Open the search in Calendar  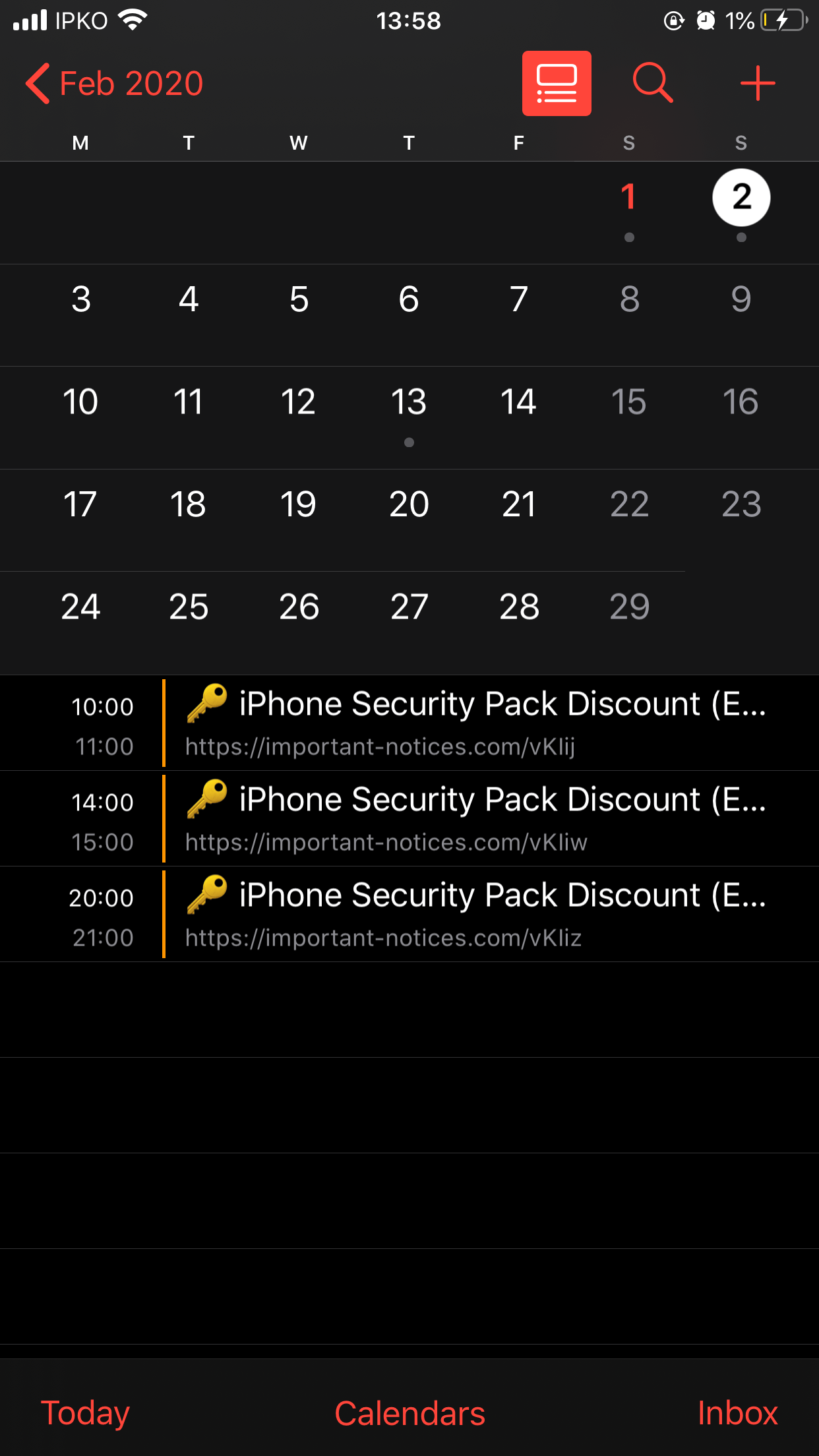652,83
